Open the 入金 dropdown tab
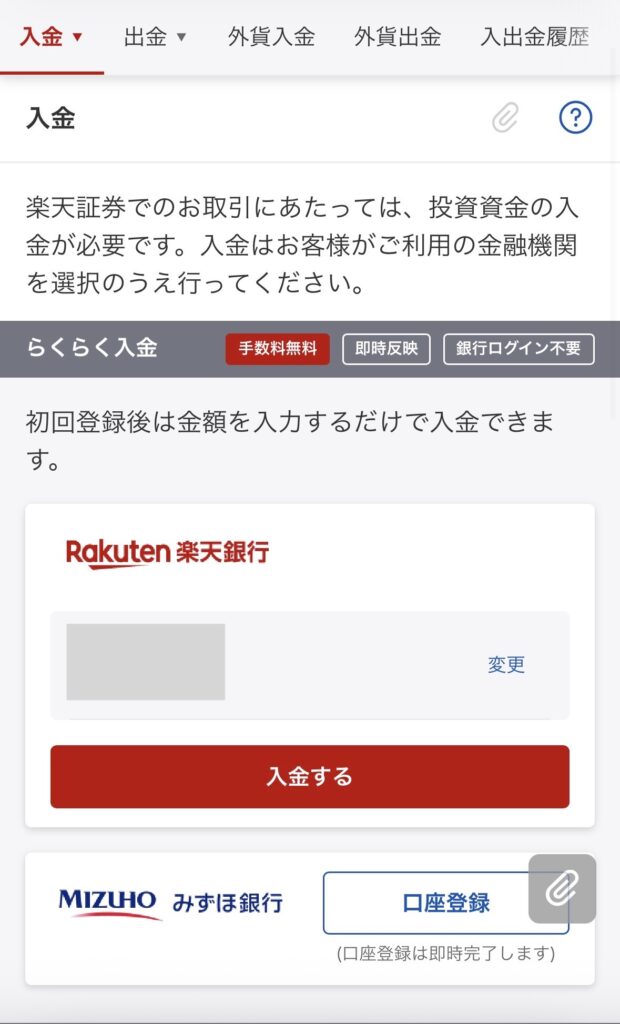The width and height of the screenshot is (620, 1024). coord(52,38)
